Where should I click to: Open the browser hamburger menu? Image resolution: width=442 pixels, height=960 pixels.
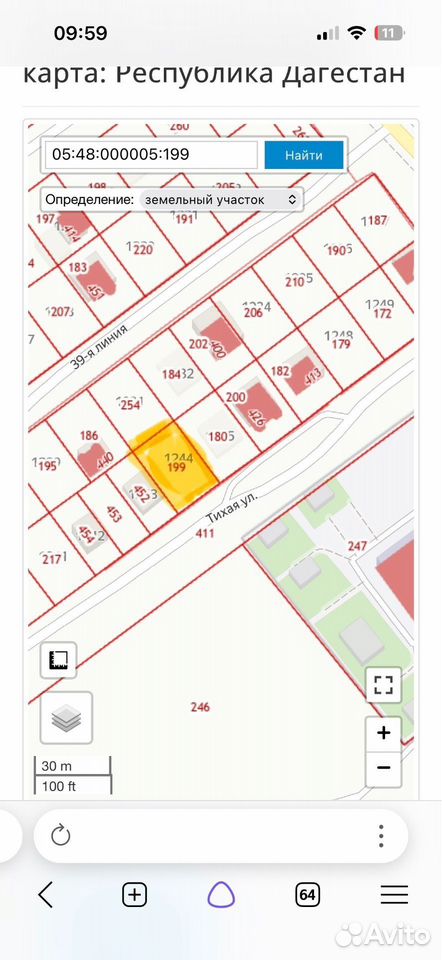pyautogui.click(x=394, y=895)
